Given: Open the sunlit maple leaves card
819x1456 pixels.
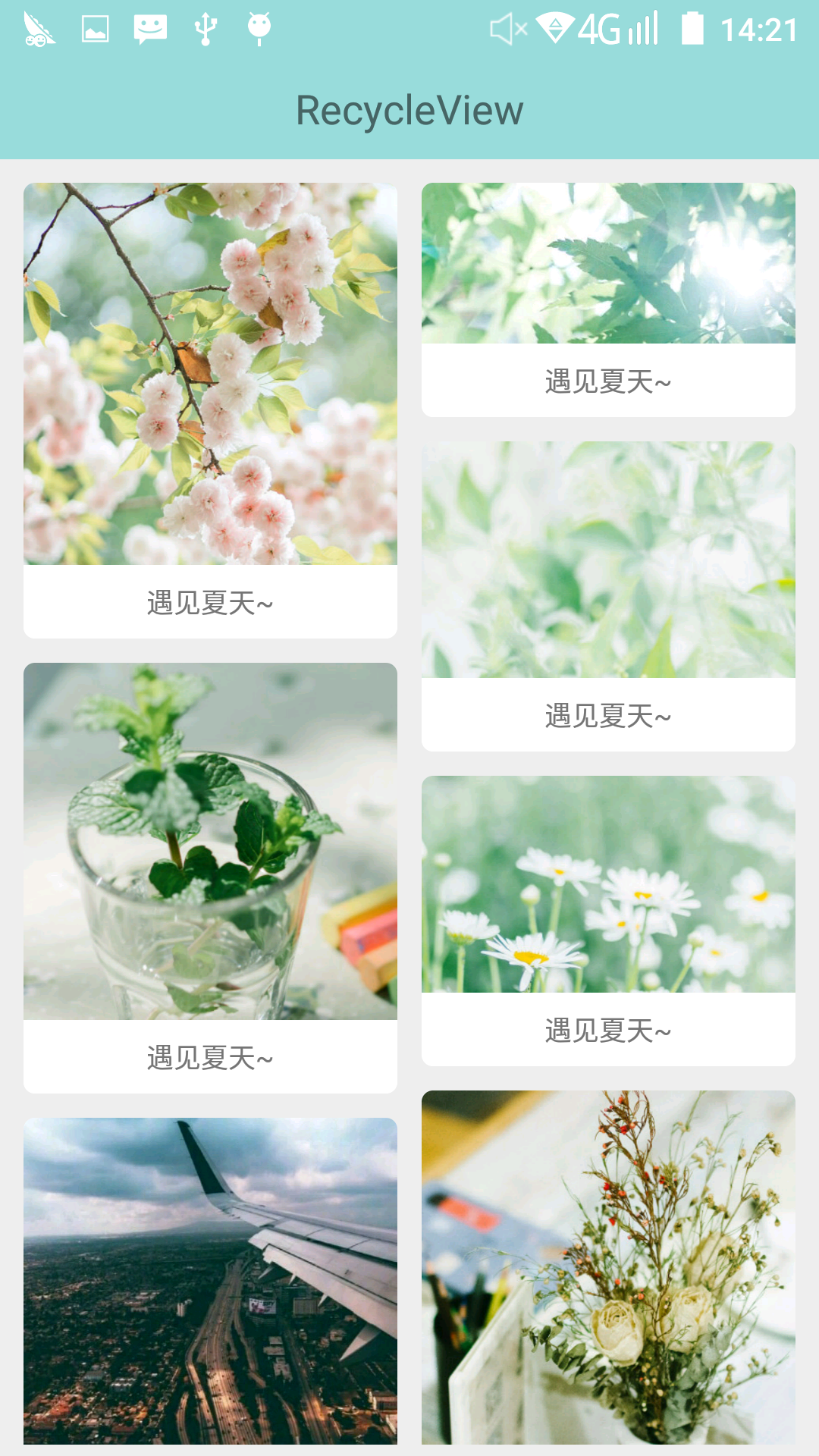Looking at the screenshot, I should (608, 300).
